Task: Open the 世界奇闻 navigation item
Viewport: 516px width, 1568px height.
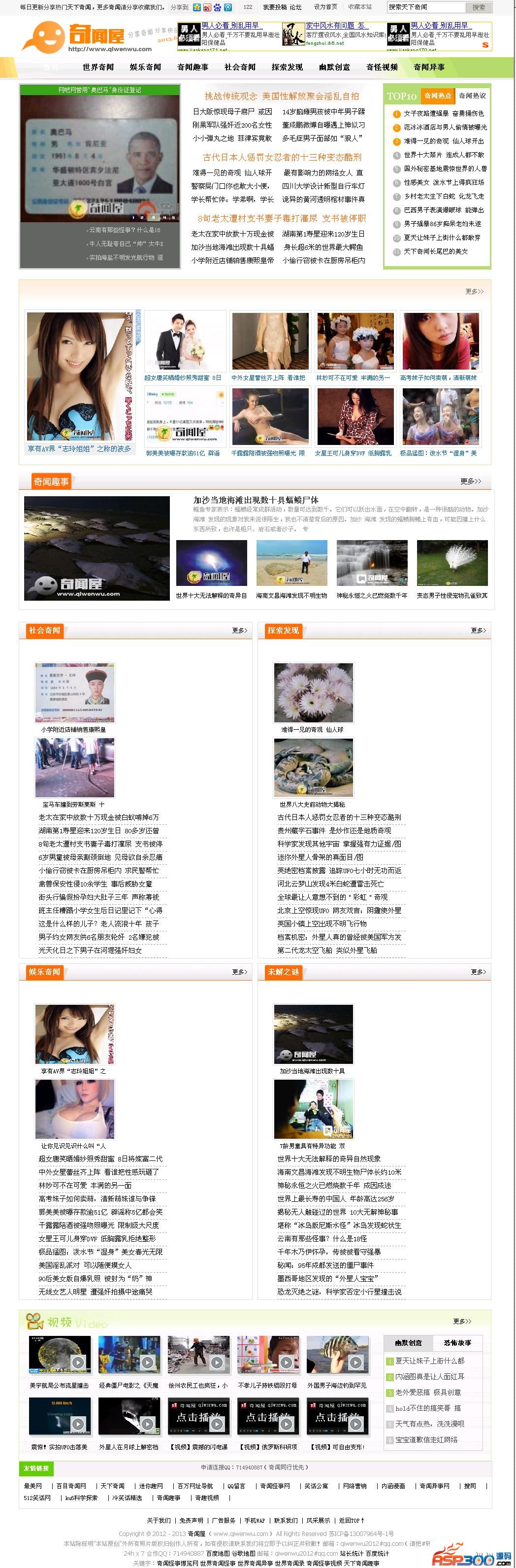Action: coord(98,67)
